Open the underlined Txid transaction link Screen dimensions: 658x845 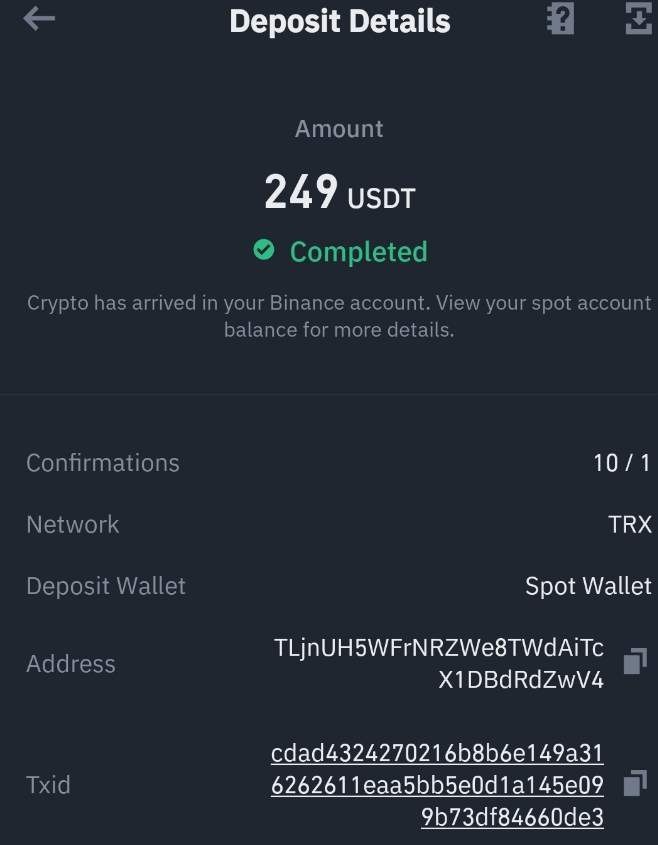(437, 785)
